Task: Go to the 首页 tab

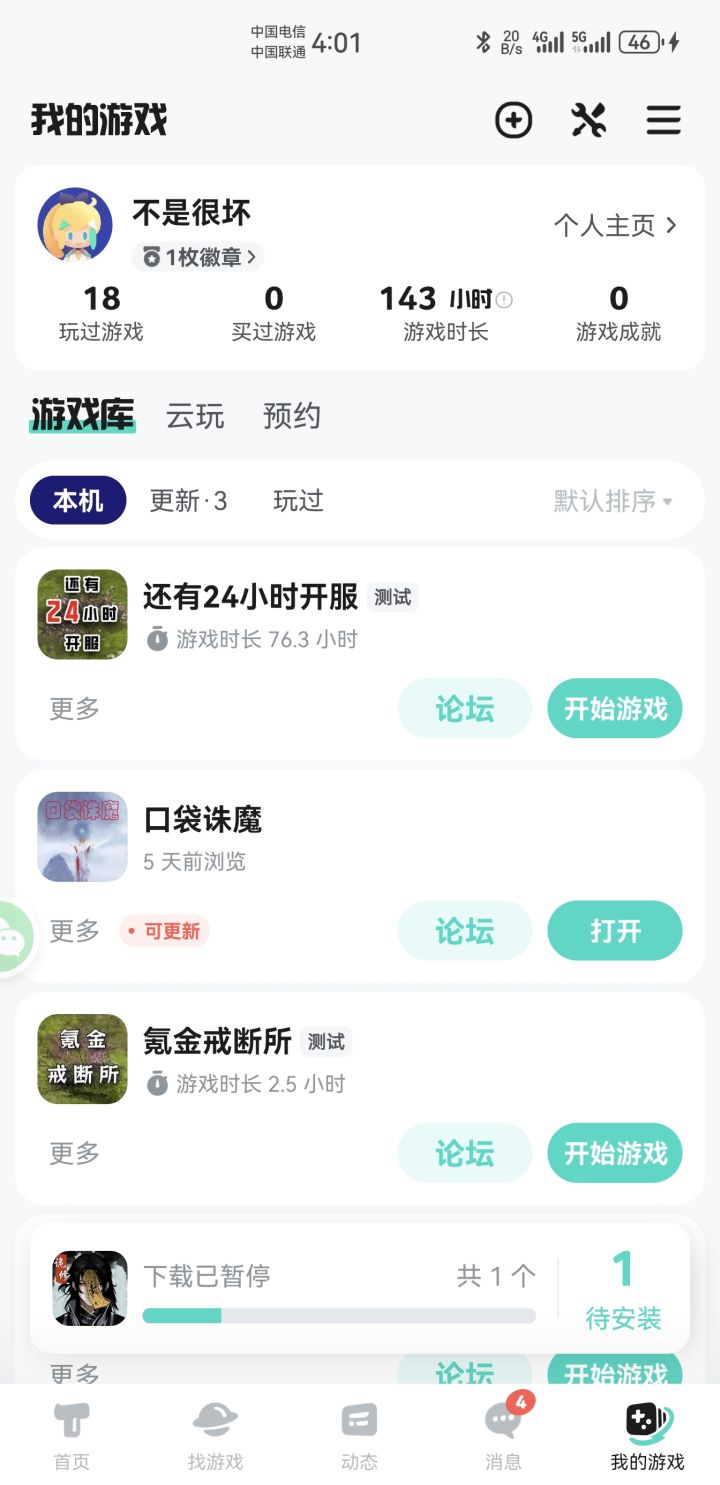Action: (x=72, y=1436)
